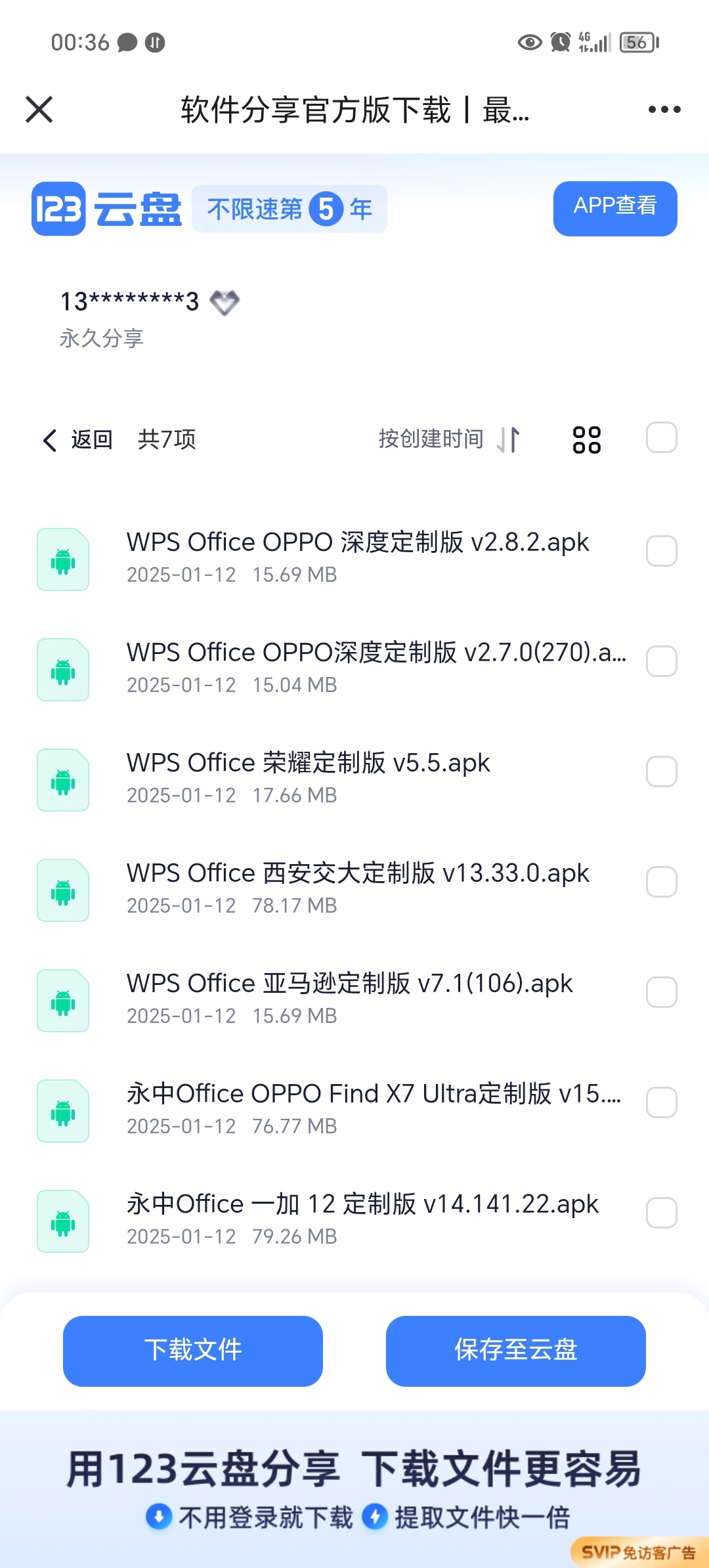
Task: Select the checkbox for WPS OPPO v2.7.0(270)
Action: [661, 661]
